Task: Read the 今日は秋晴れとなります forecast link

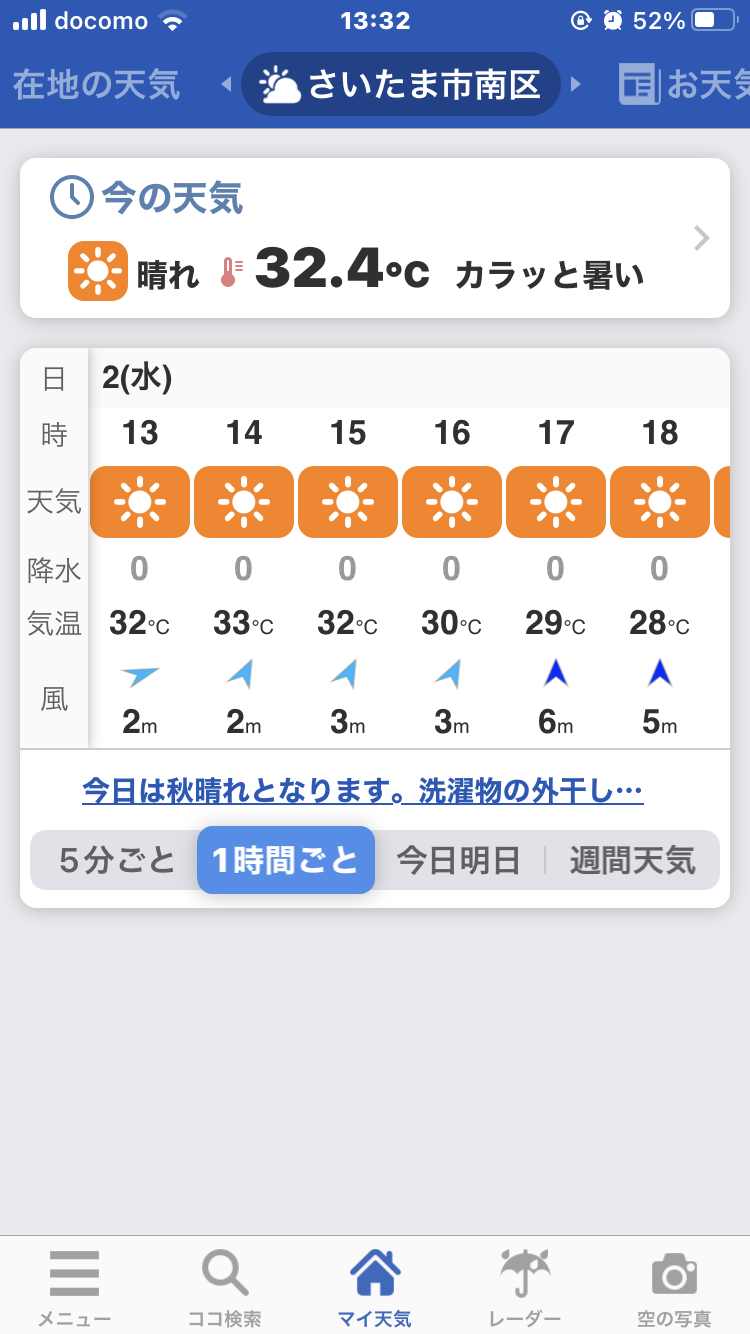Action: click(362, 792)
